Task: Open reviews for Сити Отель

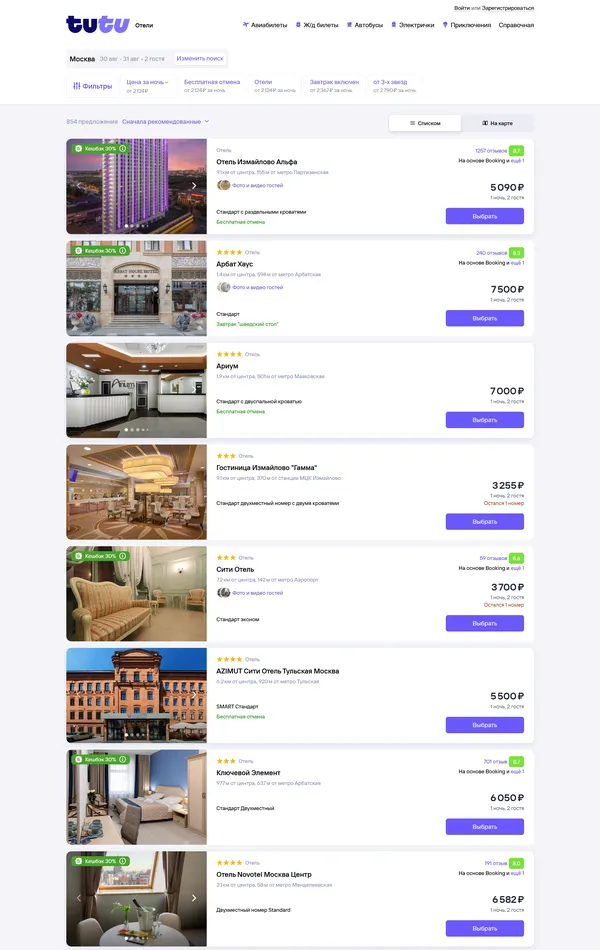Action: point(493,558)
